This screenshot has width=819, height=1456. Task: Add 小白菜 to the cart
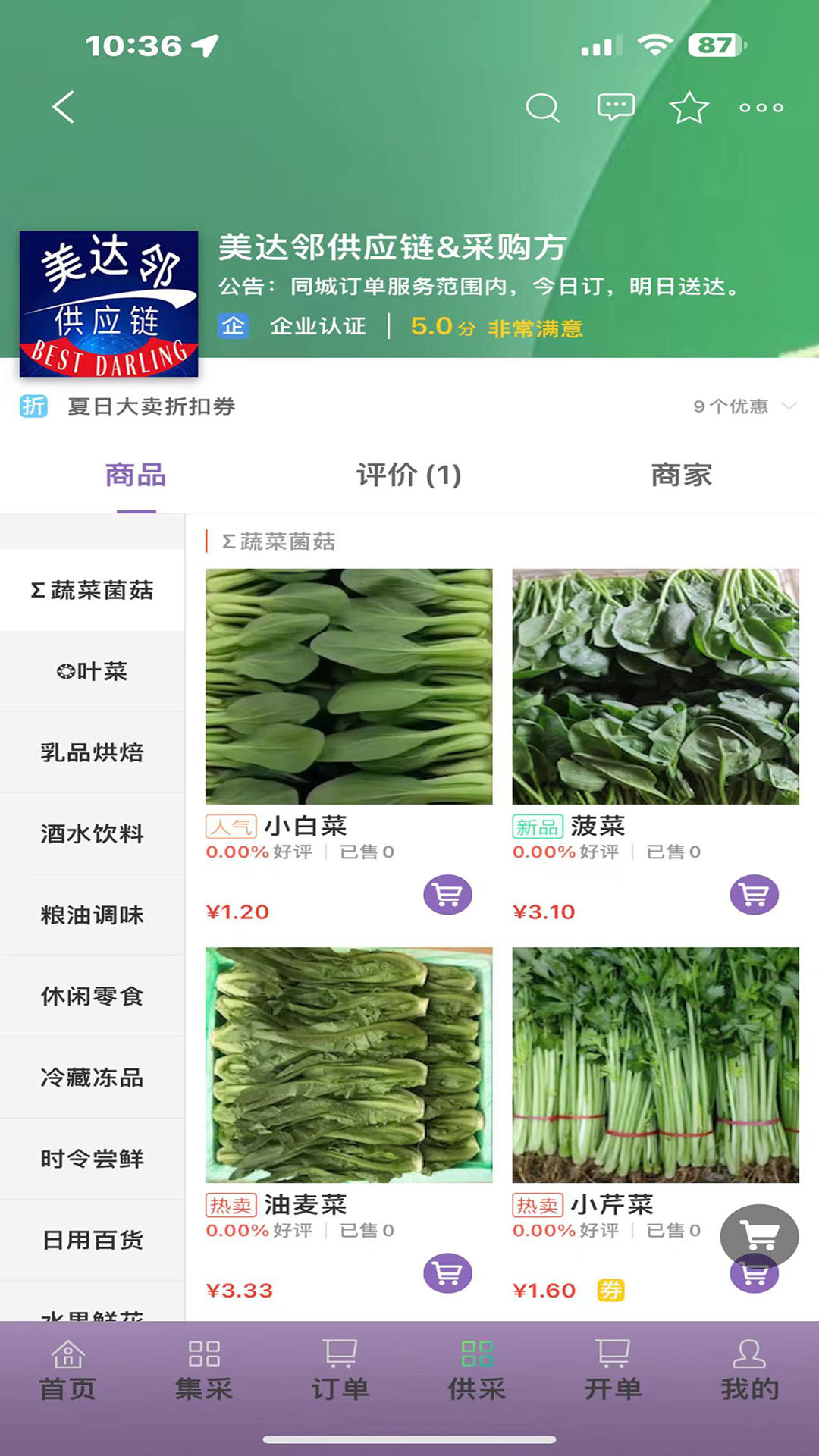pyautogui.click(x=447, y=895)
